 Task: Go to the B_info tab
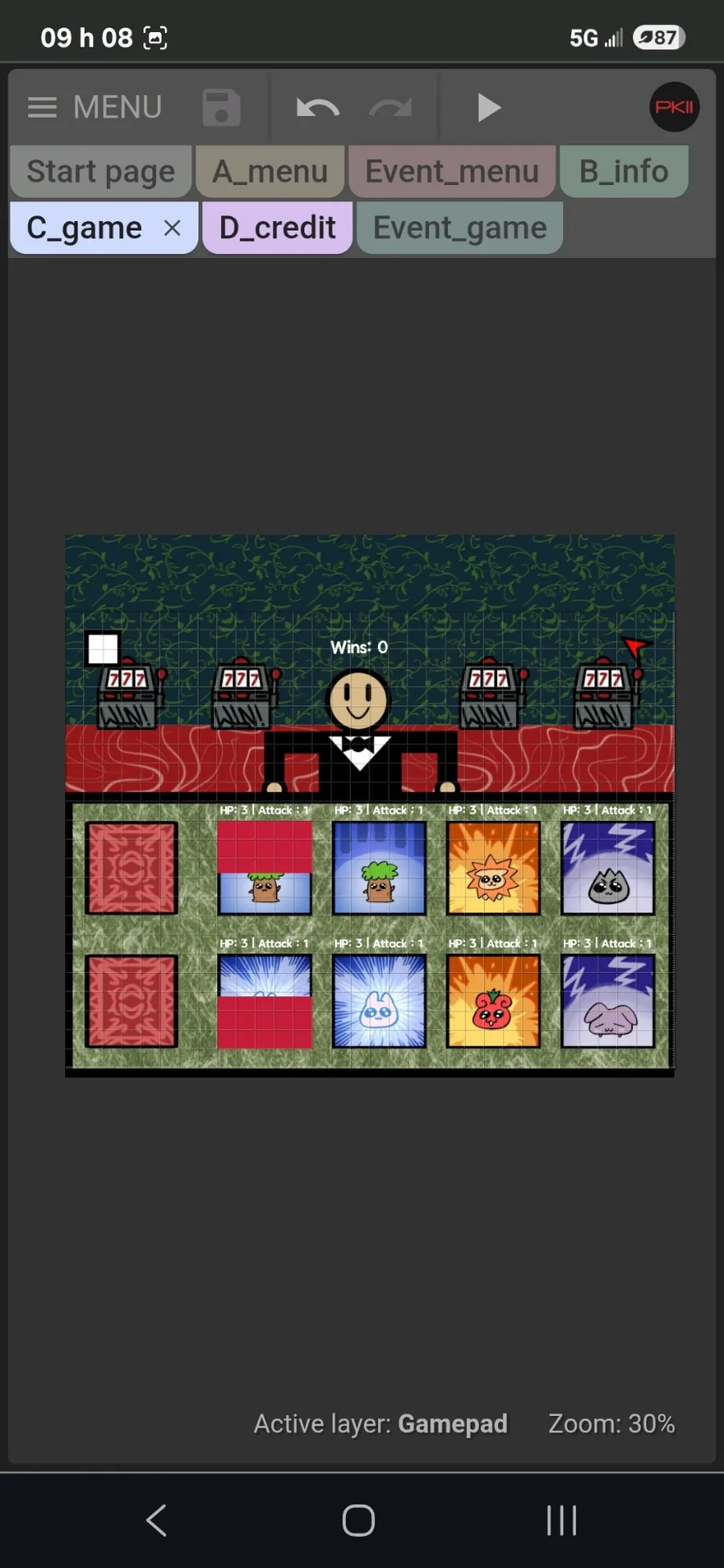[x=624, y=171]
